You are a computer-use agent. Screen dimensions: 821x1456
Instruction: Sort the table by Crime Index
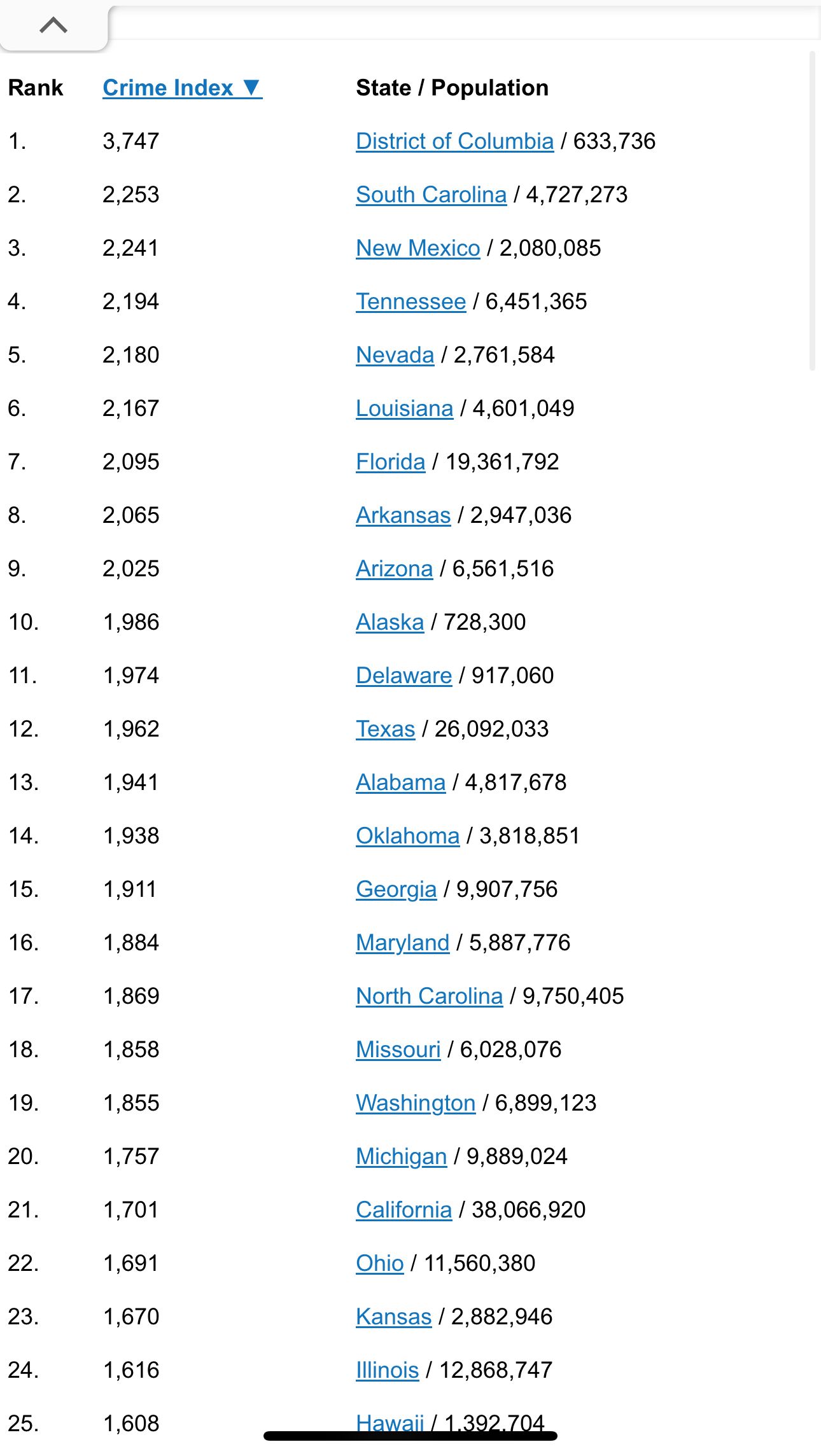coord(182,88)
